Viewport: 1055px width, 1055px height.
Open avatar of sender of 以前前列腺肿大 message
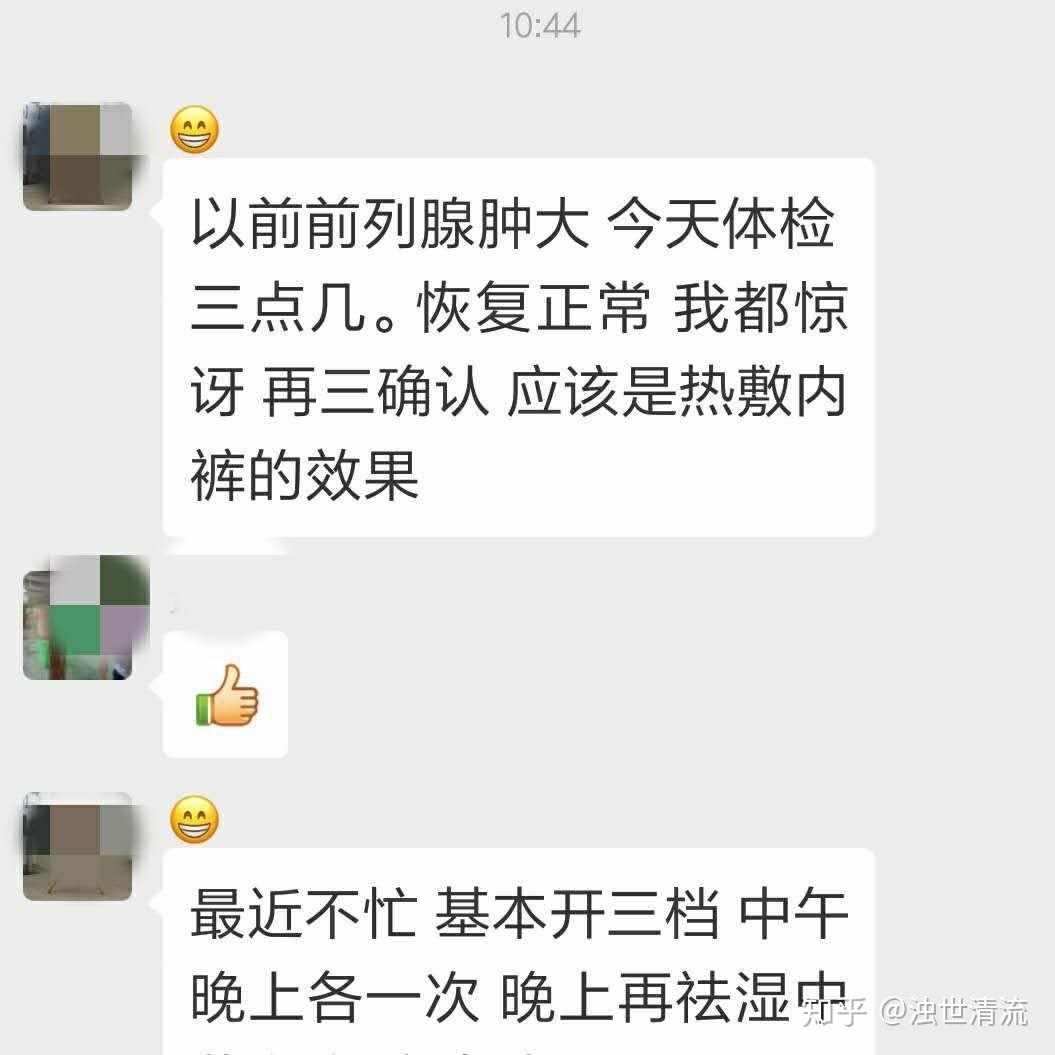coord(78,157)
